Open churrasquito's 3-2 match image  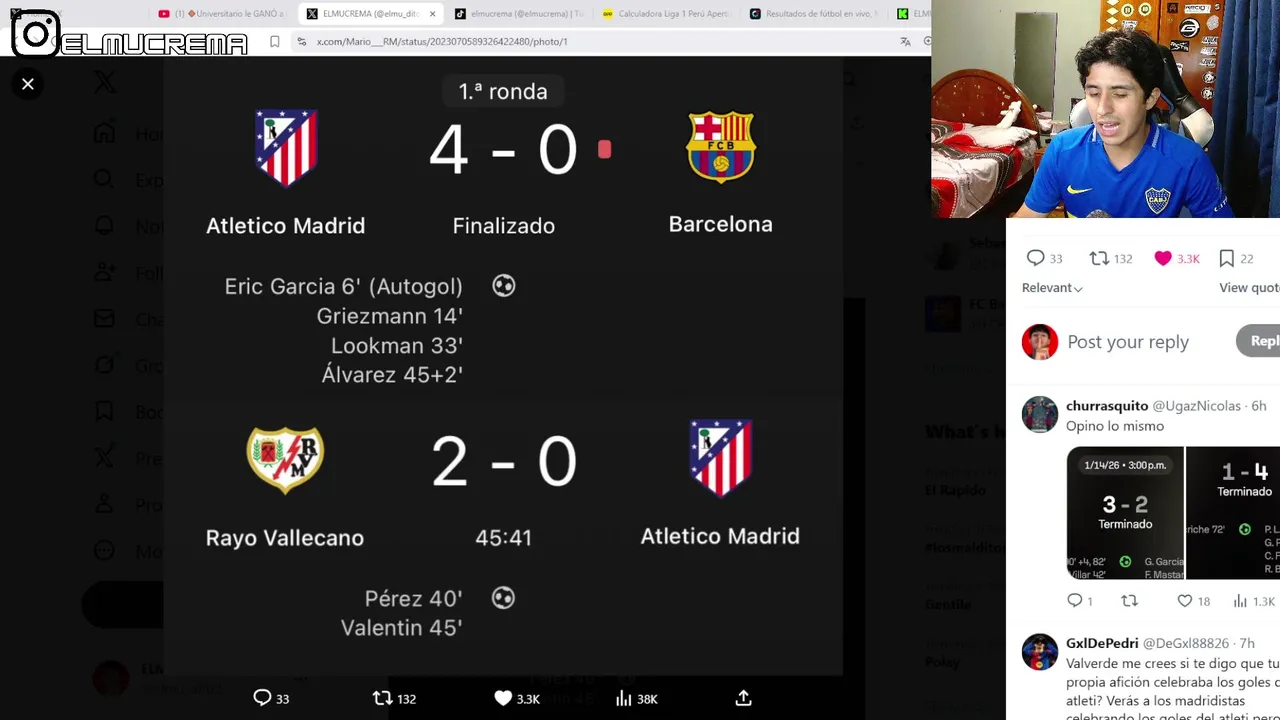coord(1125,513)
